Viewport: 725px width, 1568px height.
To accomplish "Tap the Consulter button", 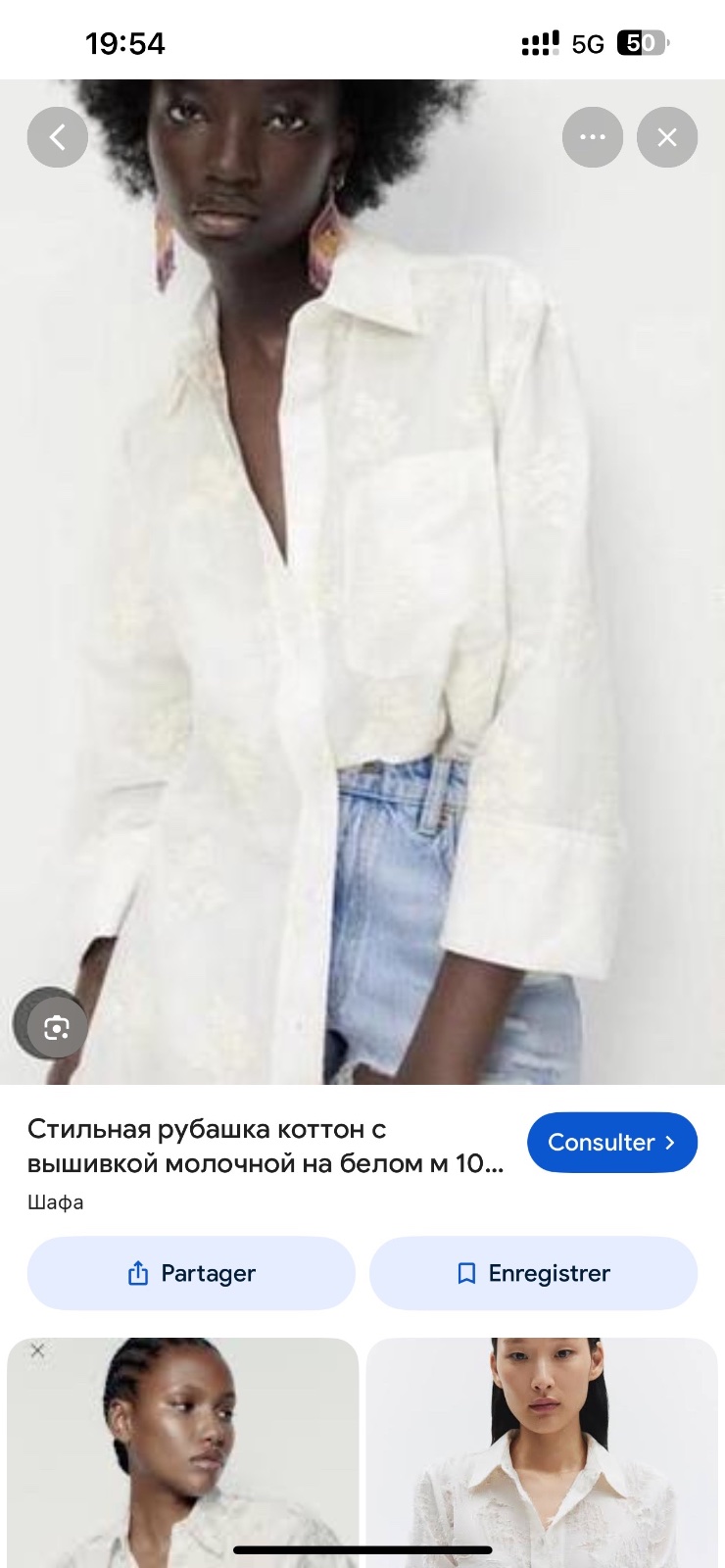I will point(612,1143).
